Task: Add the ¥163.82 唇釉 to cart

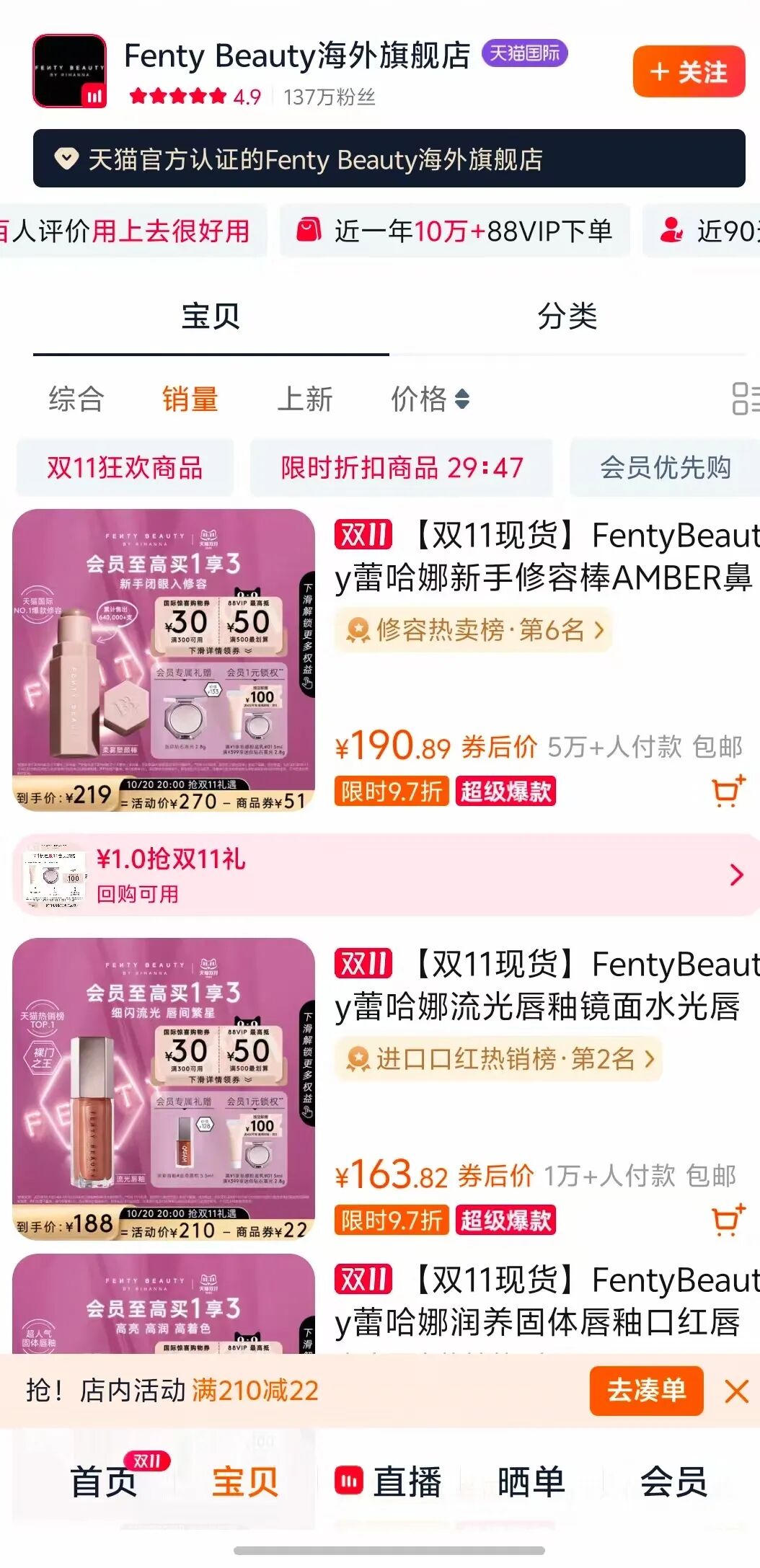Action: [x=728, y=1220]
